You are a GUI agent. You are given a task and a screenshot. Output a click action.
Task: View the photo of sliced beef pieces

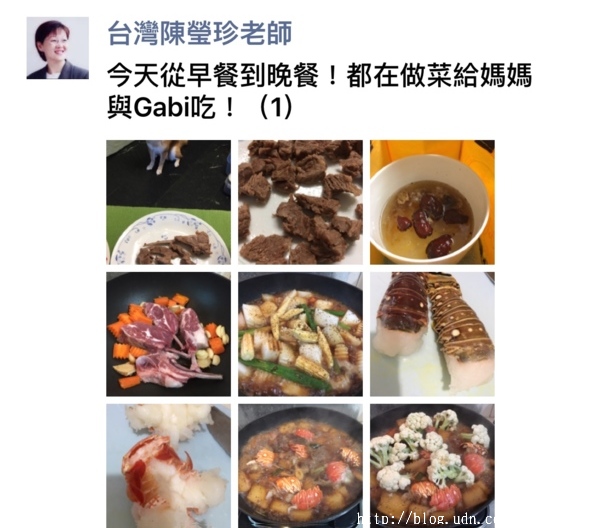pos(300,202)
